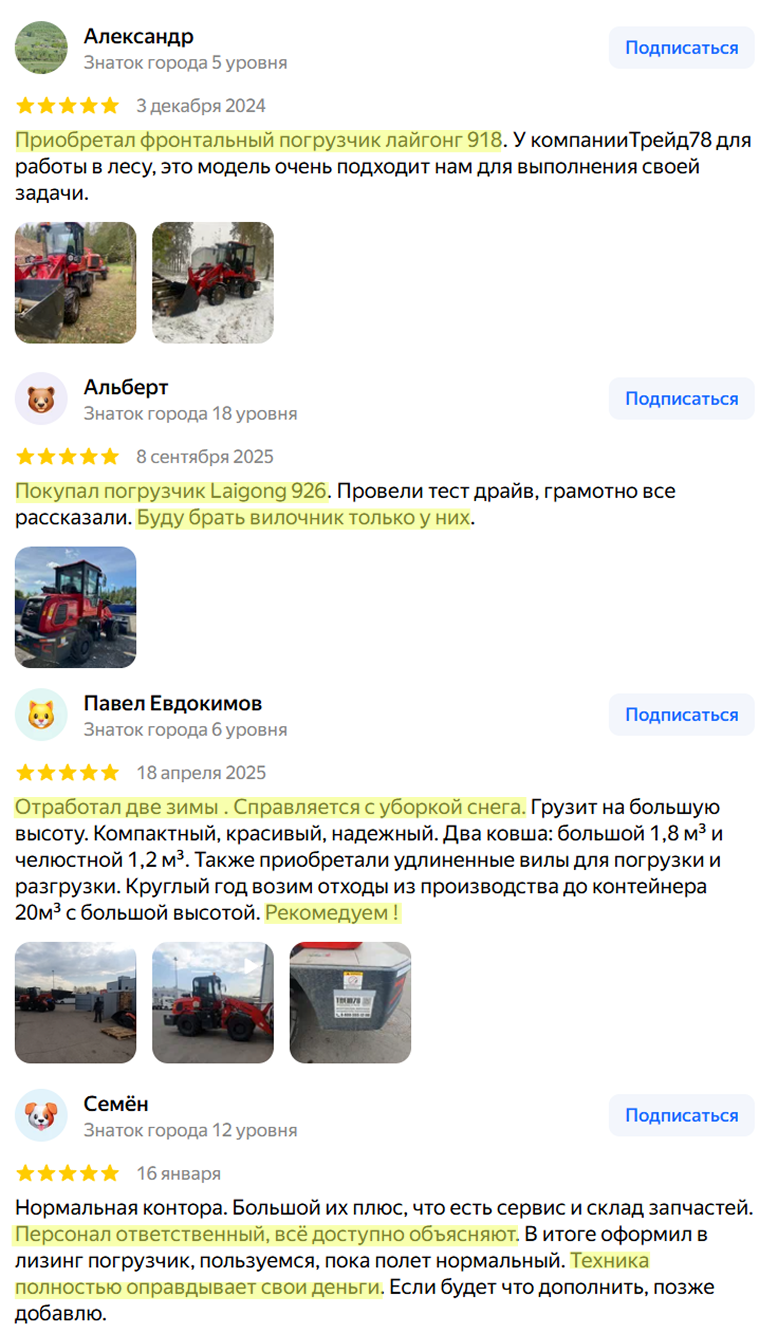Open Александр's first loader photo
The image size is (767, 1333).
coord(75,283)
